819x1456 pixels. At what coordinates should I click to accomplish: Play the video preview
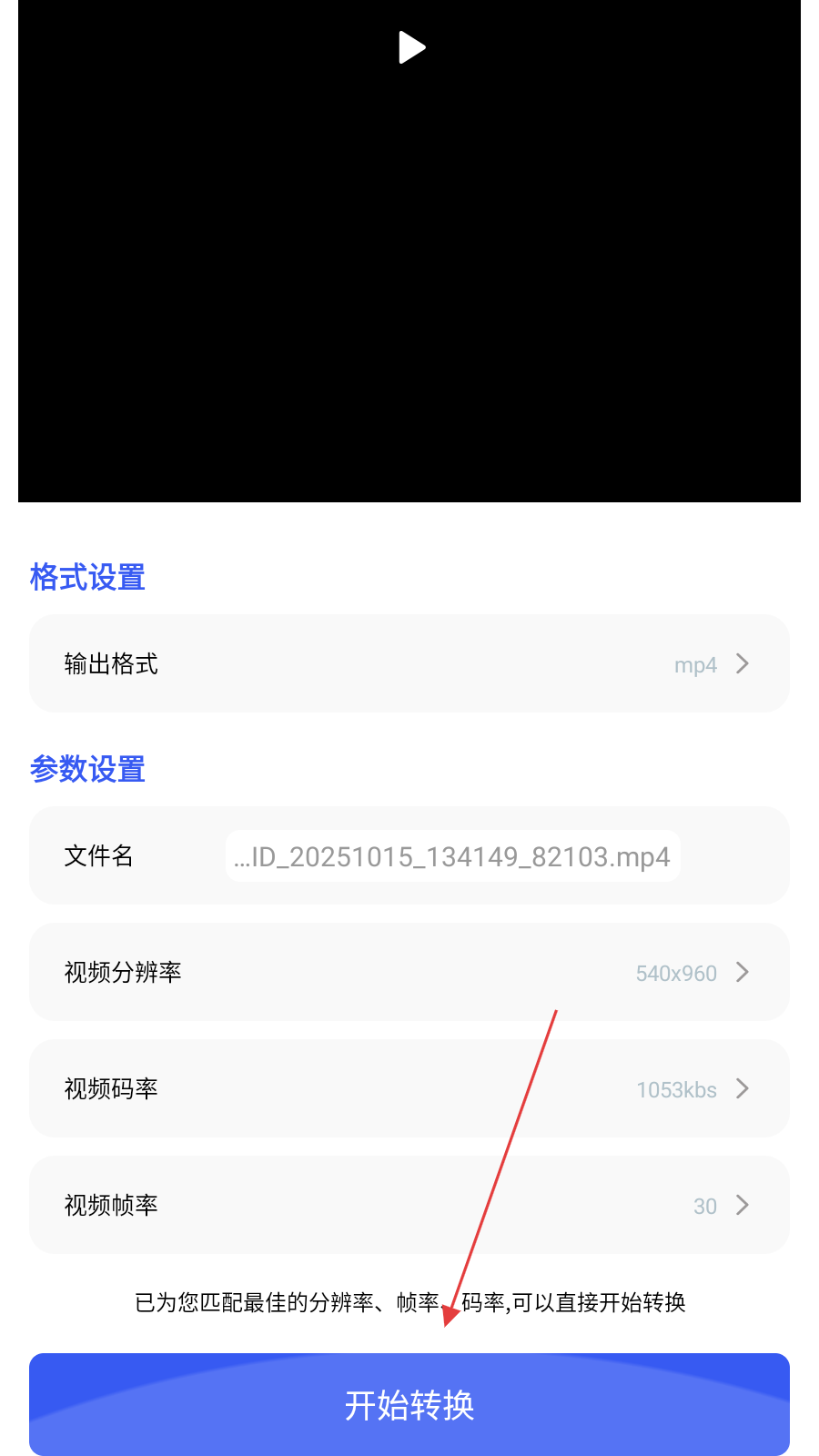(x=411, y=47)
